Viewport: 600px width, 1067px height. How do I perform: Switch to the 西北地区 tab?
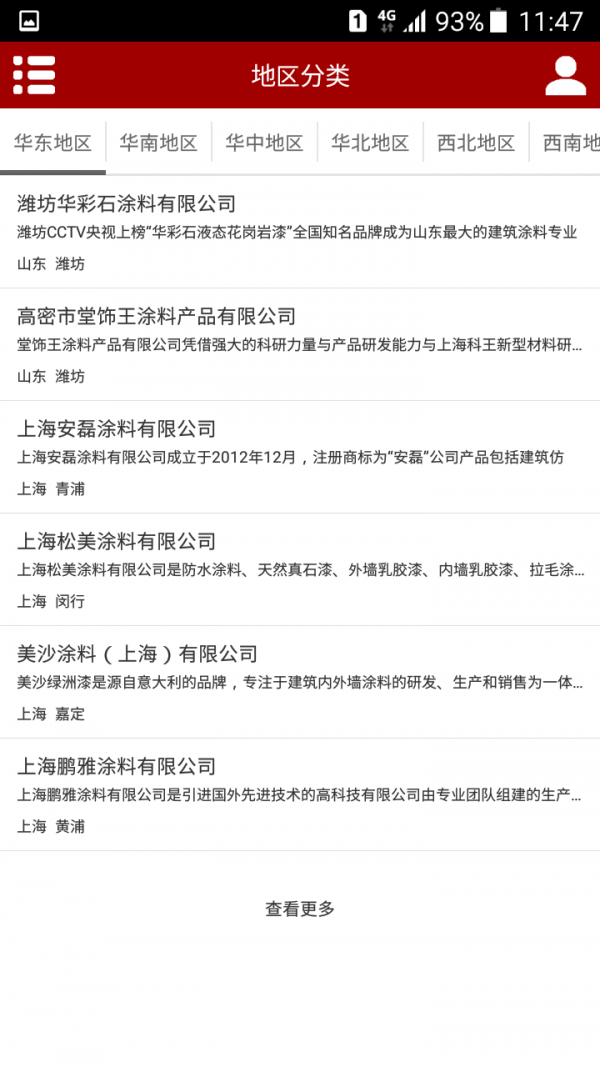coord(476,143)
